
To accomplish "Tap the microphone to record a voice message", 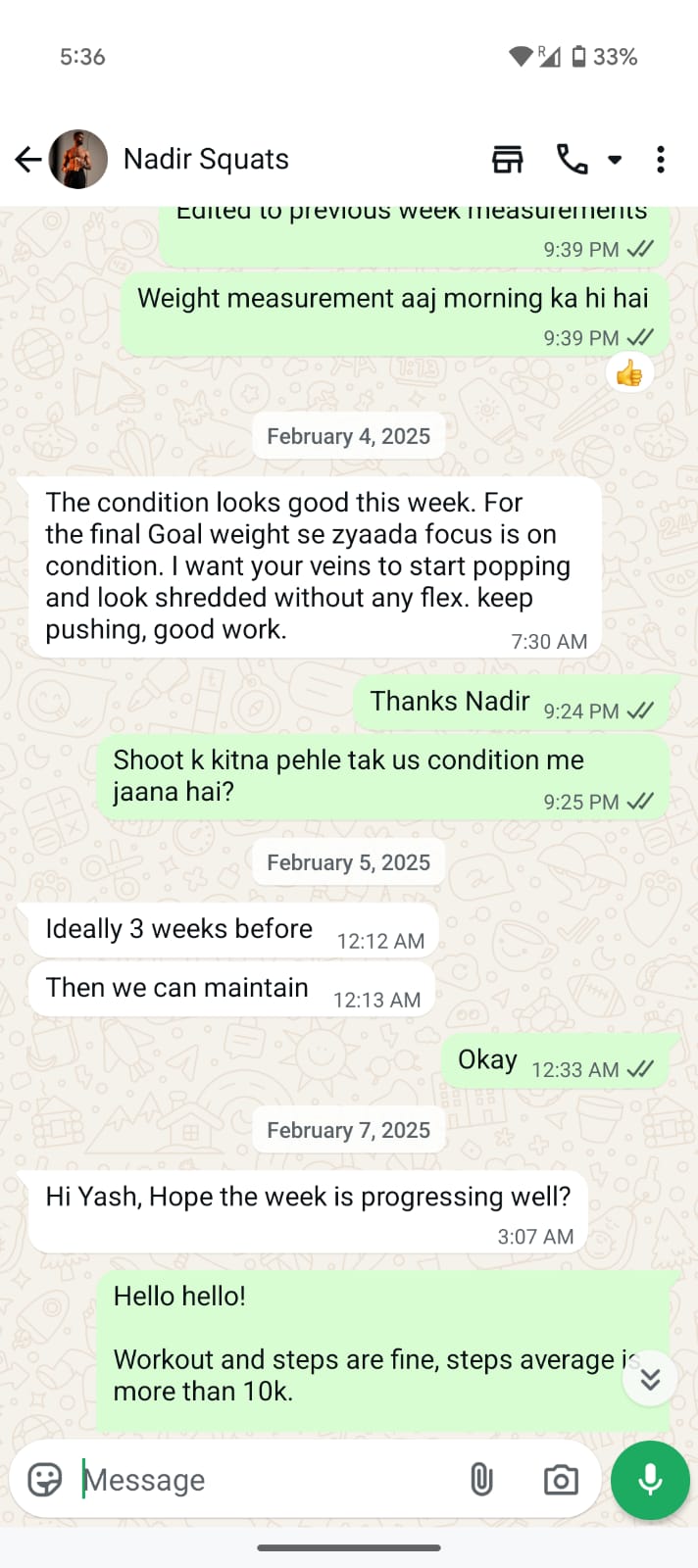I will [650, 1480].
